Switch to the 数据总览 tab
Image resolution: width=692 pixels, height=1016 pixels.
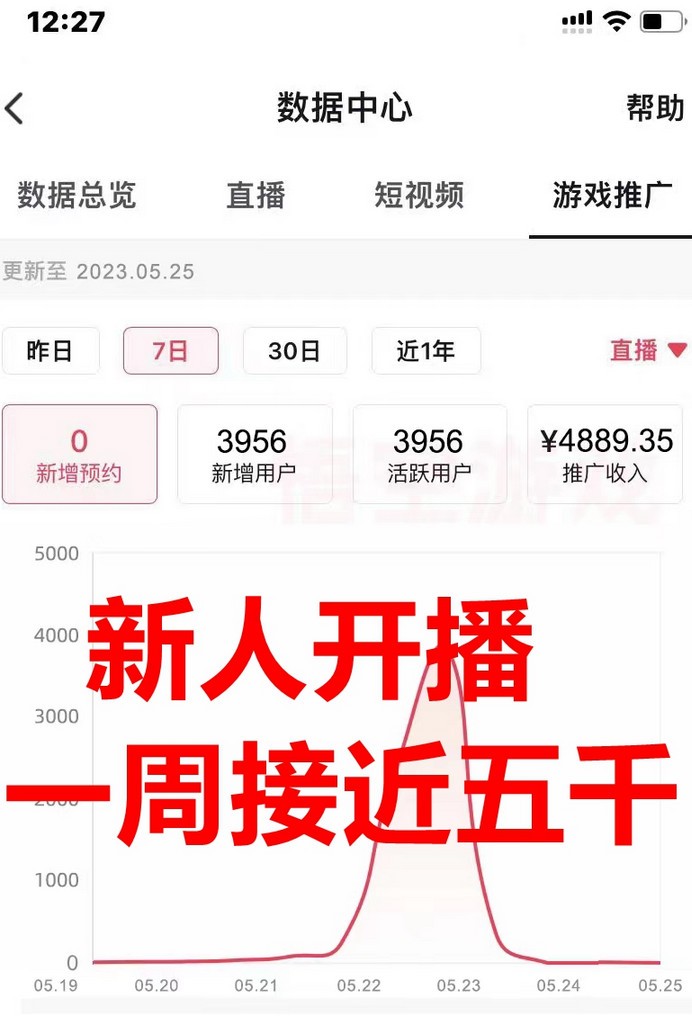[x=76, y=195]
